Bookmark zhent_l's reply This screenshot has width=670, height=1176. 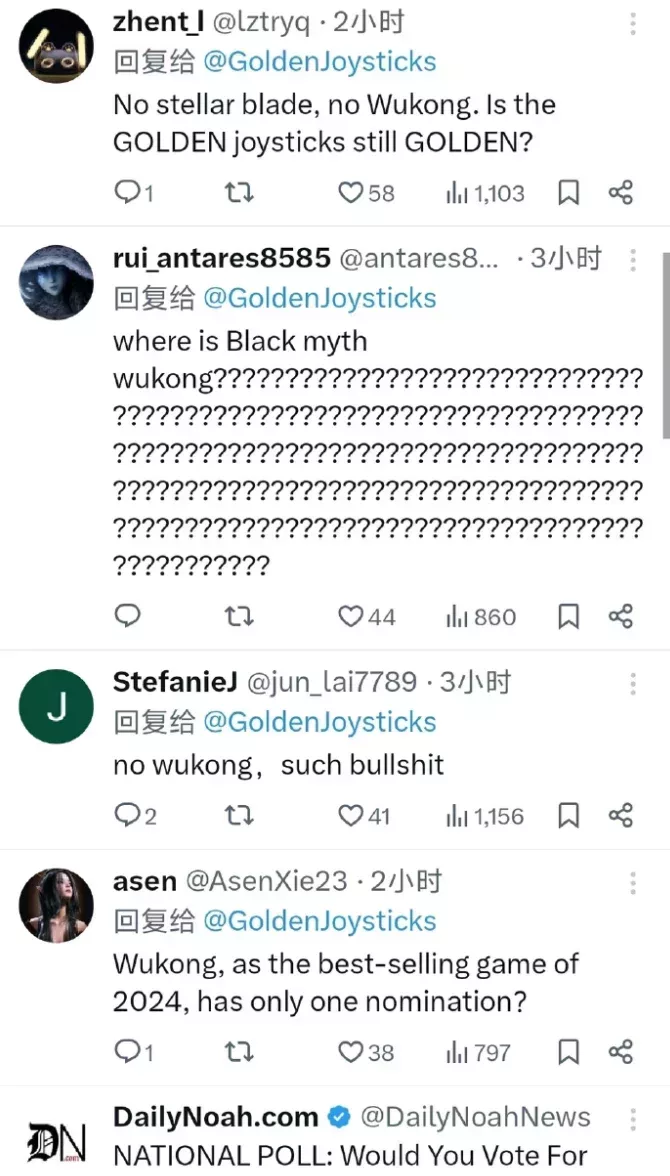pyautogui.click(x=568, y=193)
